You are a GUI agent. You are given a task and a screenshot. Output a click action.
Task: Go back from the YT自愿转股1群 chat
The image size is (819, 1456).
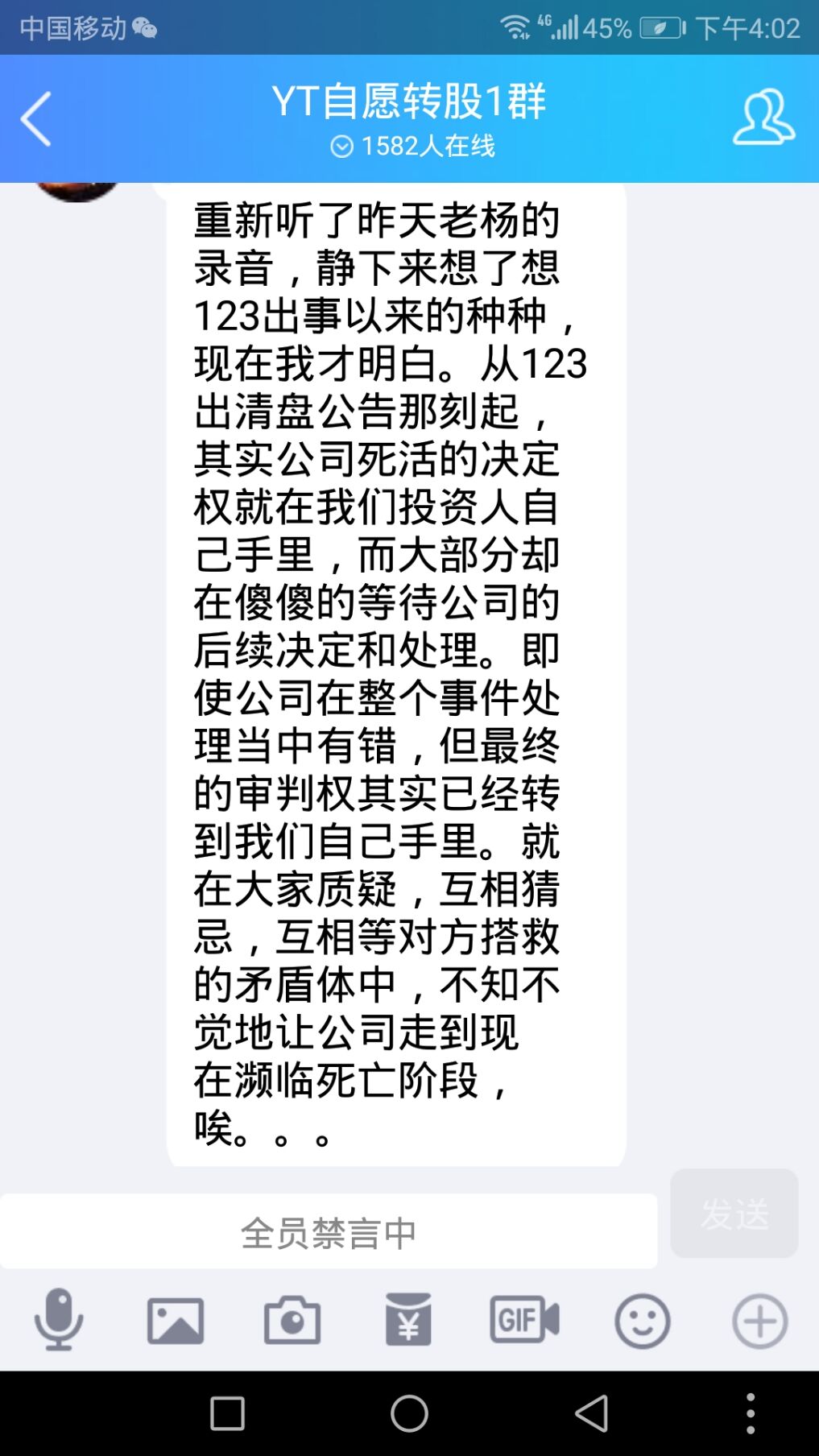tap(36, 119)
